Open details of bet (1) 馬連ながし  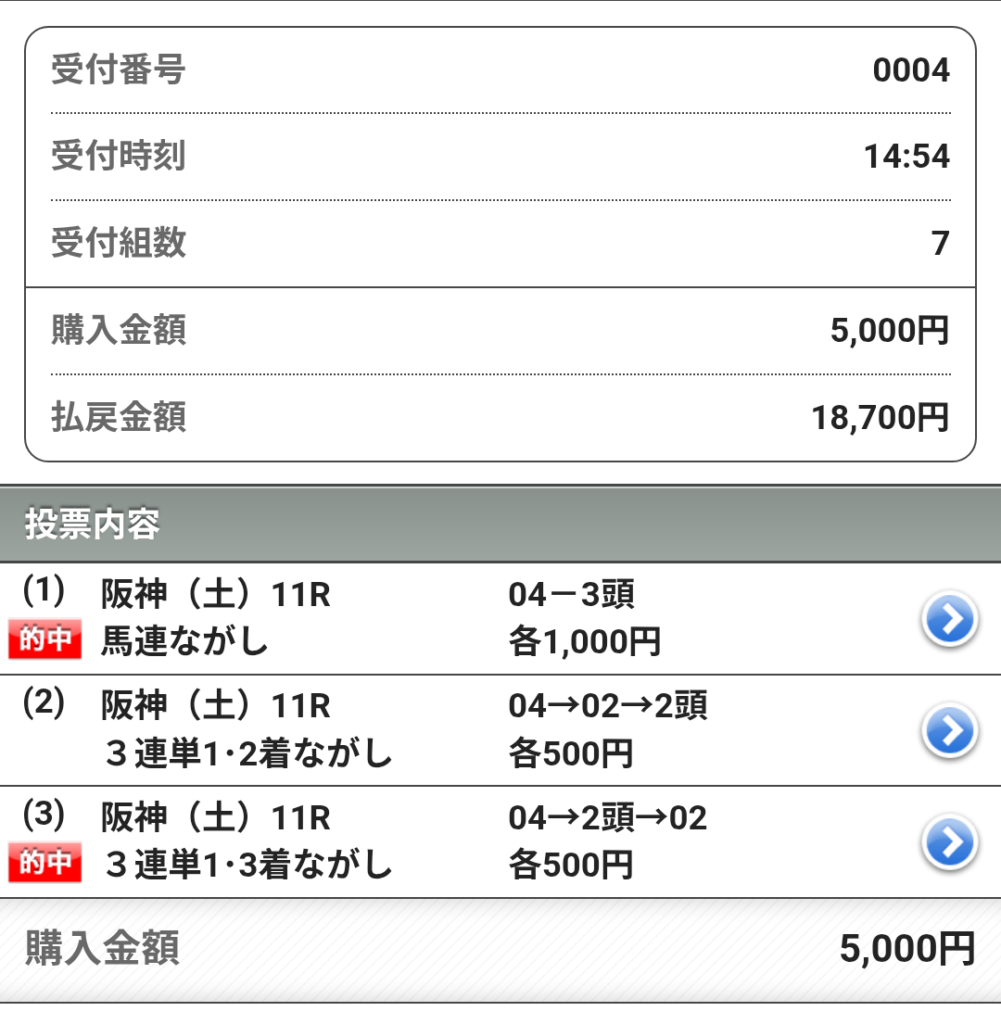point(947,620)
